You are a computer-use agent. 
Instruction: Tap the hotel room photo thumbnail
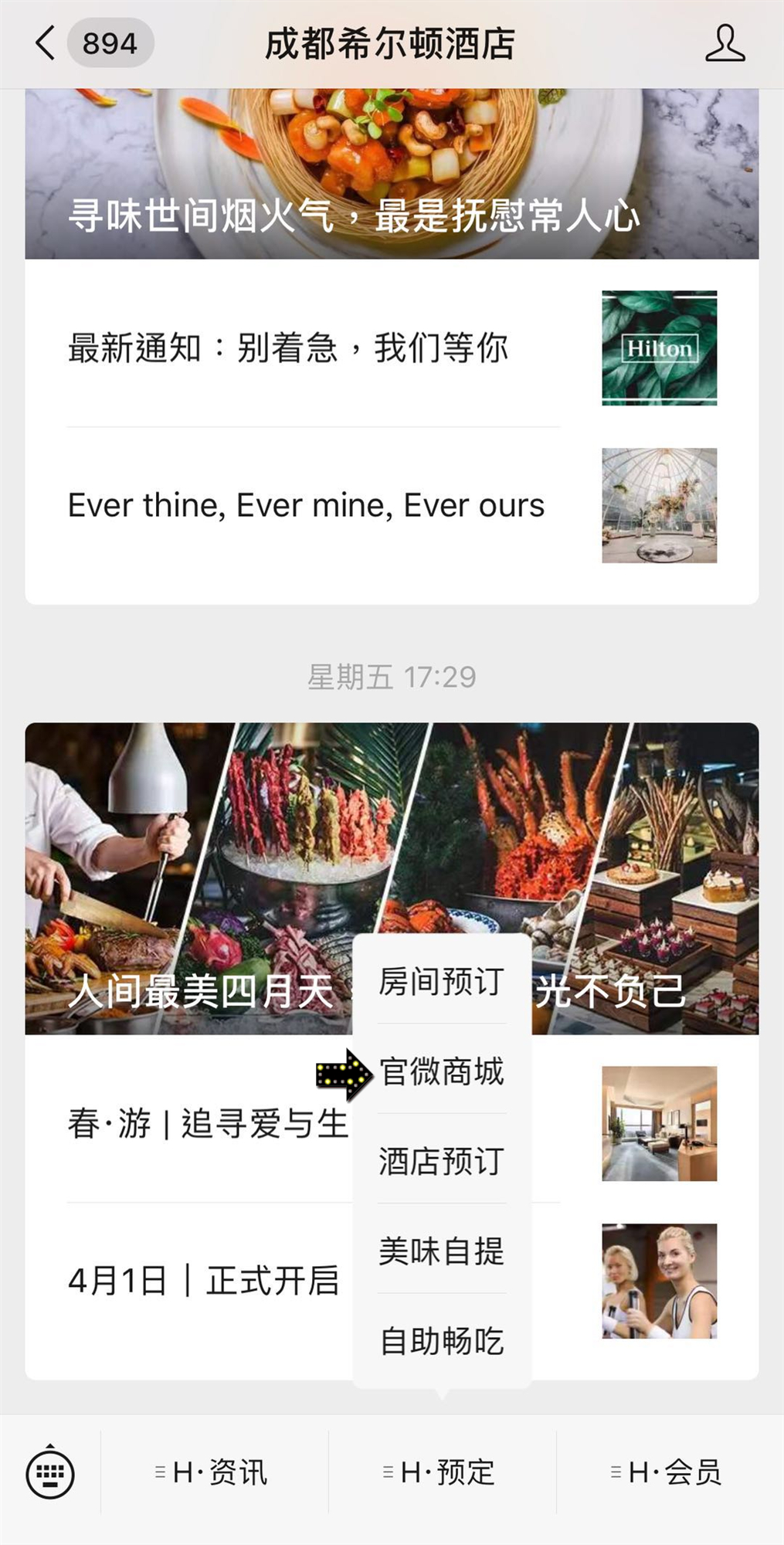[658, 1124]
